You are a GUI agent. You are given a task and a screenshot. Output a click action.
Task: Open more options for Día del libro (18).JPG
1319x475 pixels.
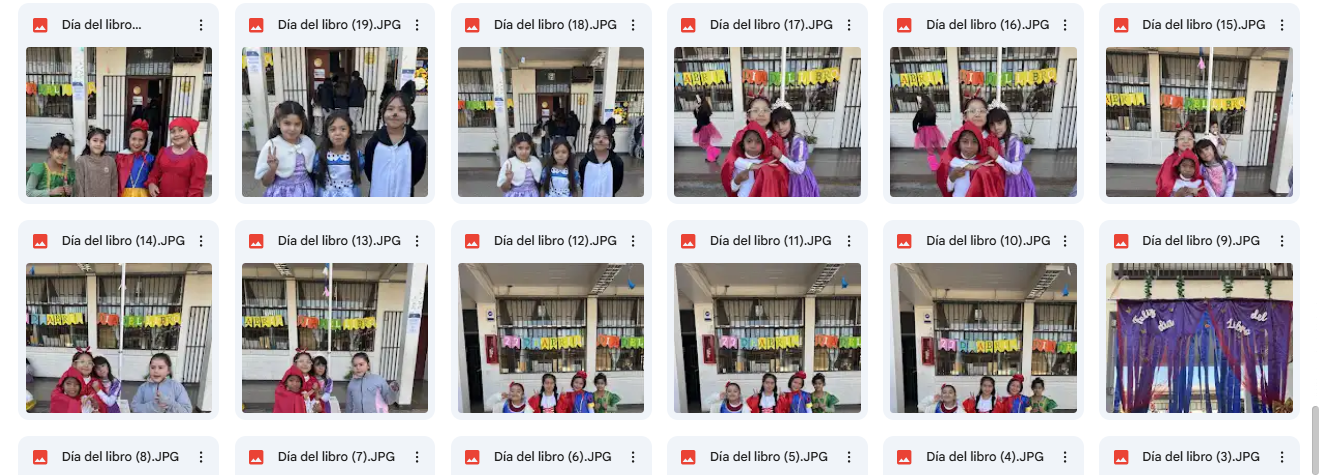[633, 25]
